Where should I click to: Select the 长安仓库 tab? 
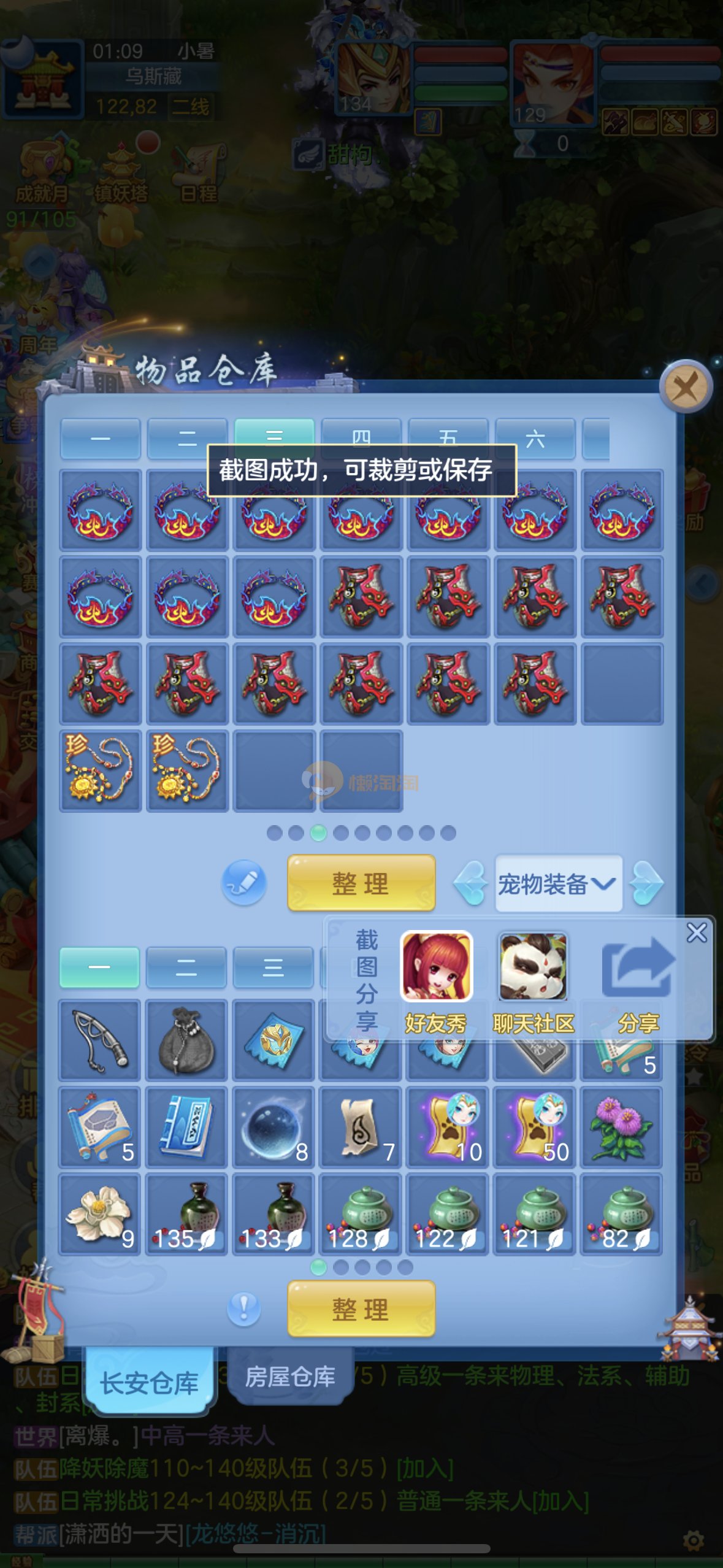[150, 1383]
